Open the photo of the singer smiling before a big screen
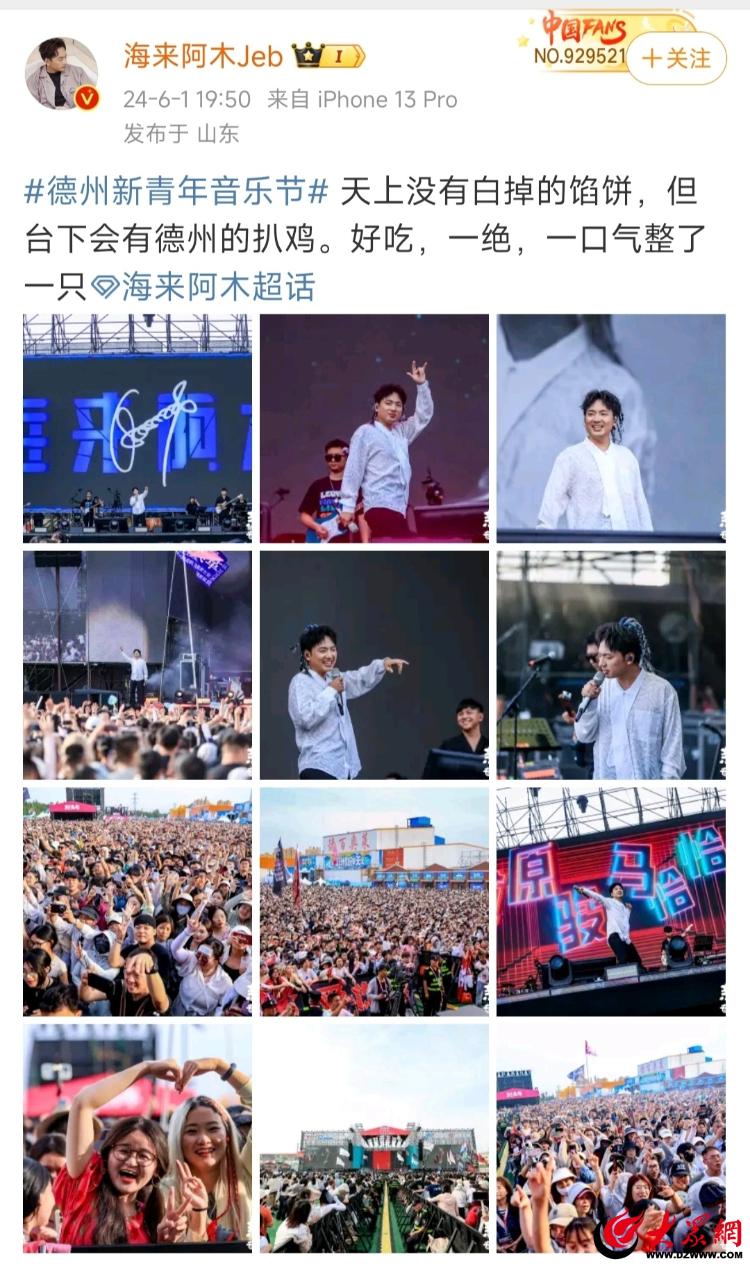Viewport: 750px width, 1268px height. tap(611, 428)
